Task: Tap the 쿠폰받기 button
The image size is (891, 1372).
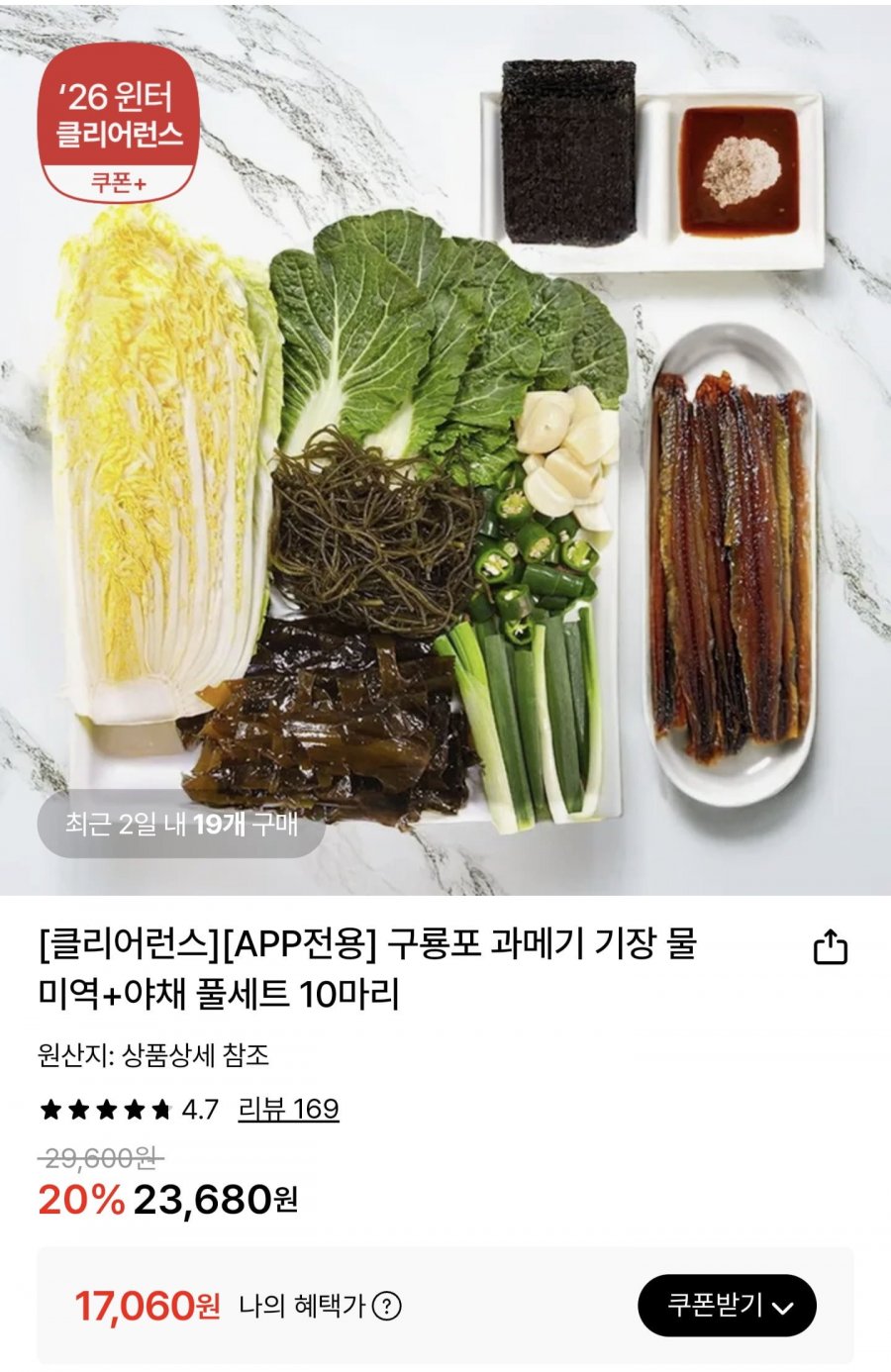Action: click(x=727, y=1305)
